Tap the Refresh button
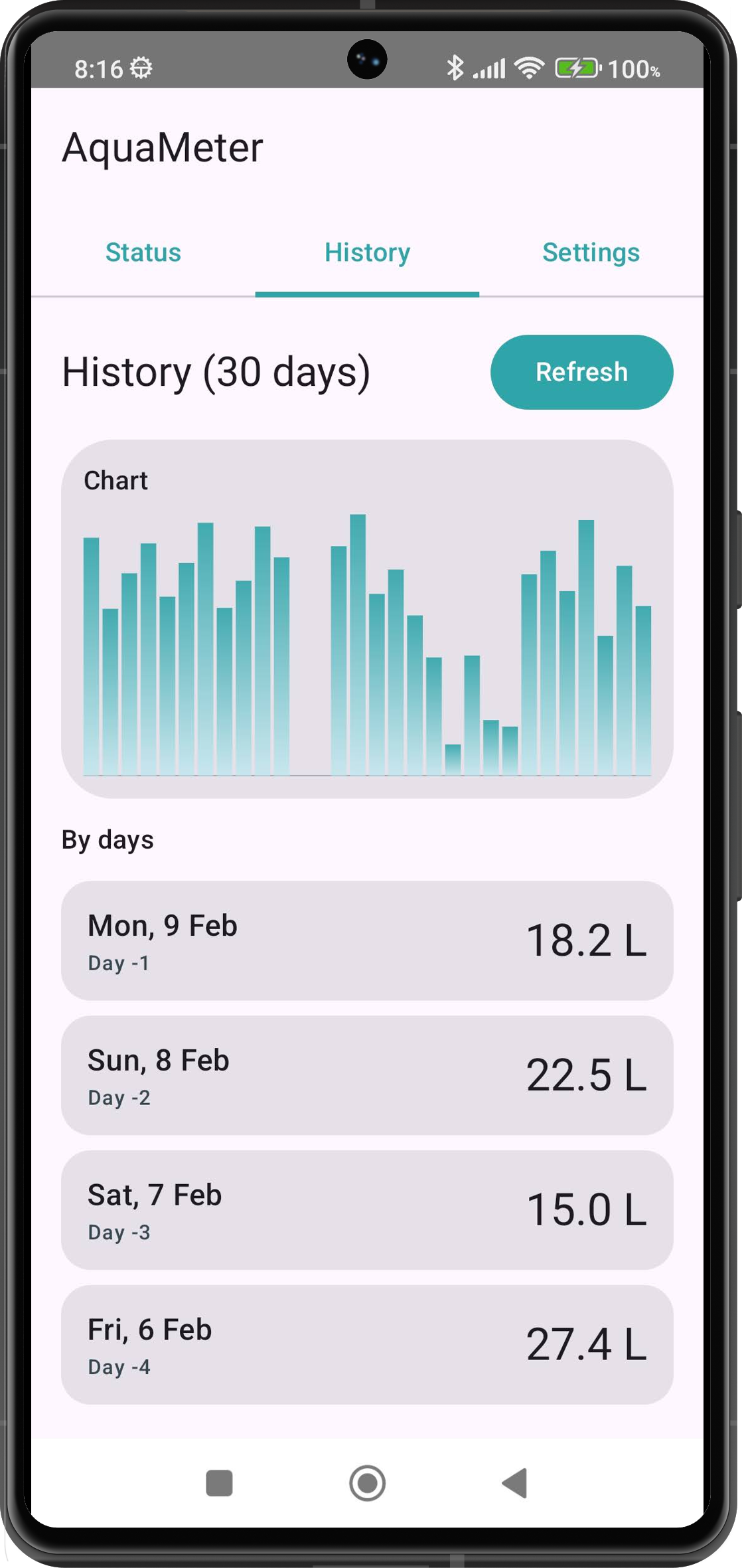 pos(581,372)
